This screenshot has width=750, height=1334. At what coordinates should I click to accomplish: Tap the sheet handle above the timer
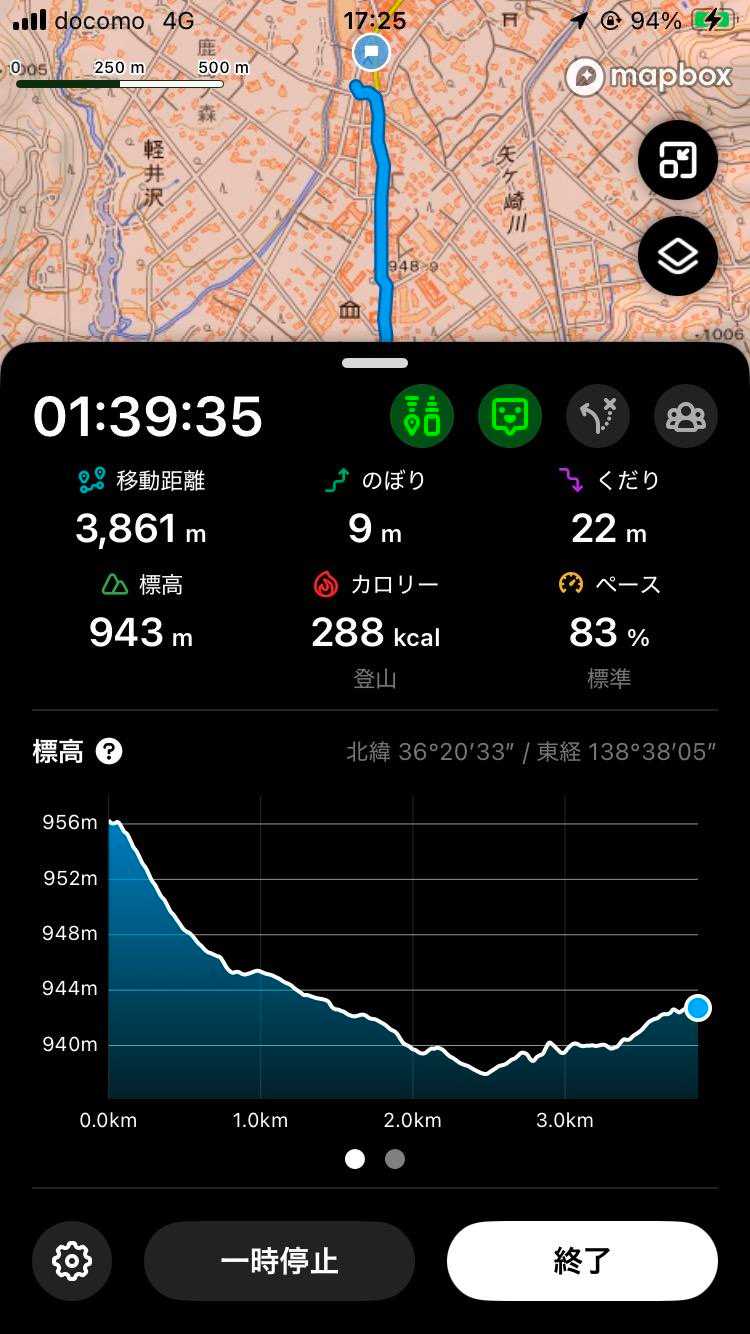[x=375, y=363]
